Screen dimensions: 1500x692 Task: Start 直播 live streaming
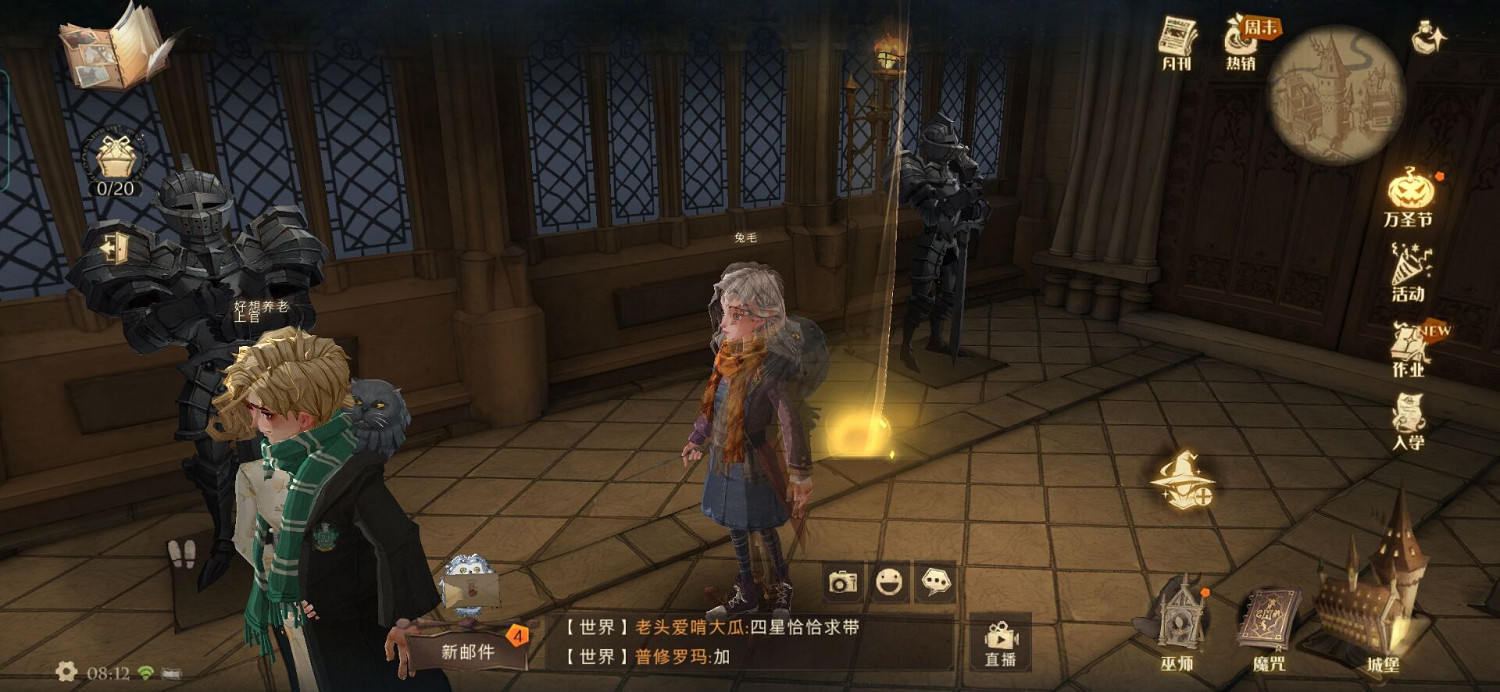pos(1000,642)
